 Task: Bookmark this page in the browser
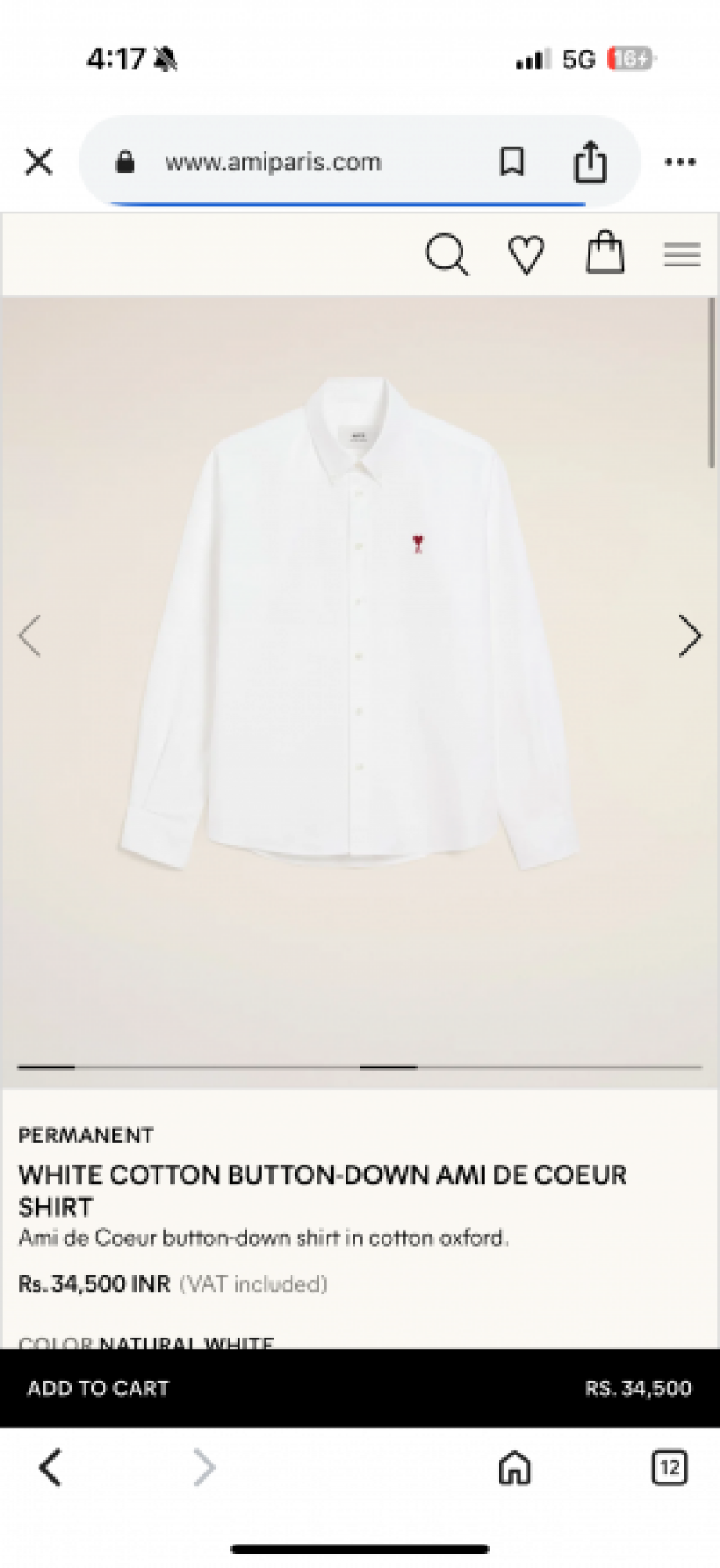(512, 162)
